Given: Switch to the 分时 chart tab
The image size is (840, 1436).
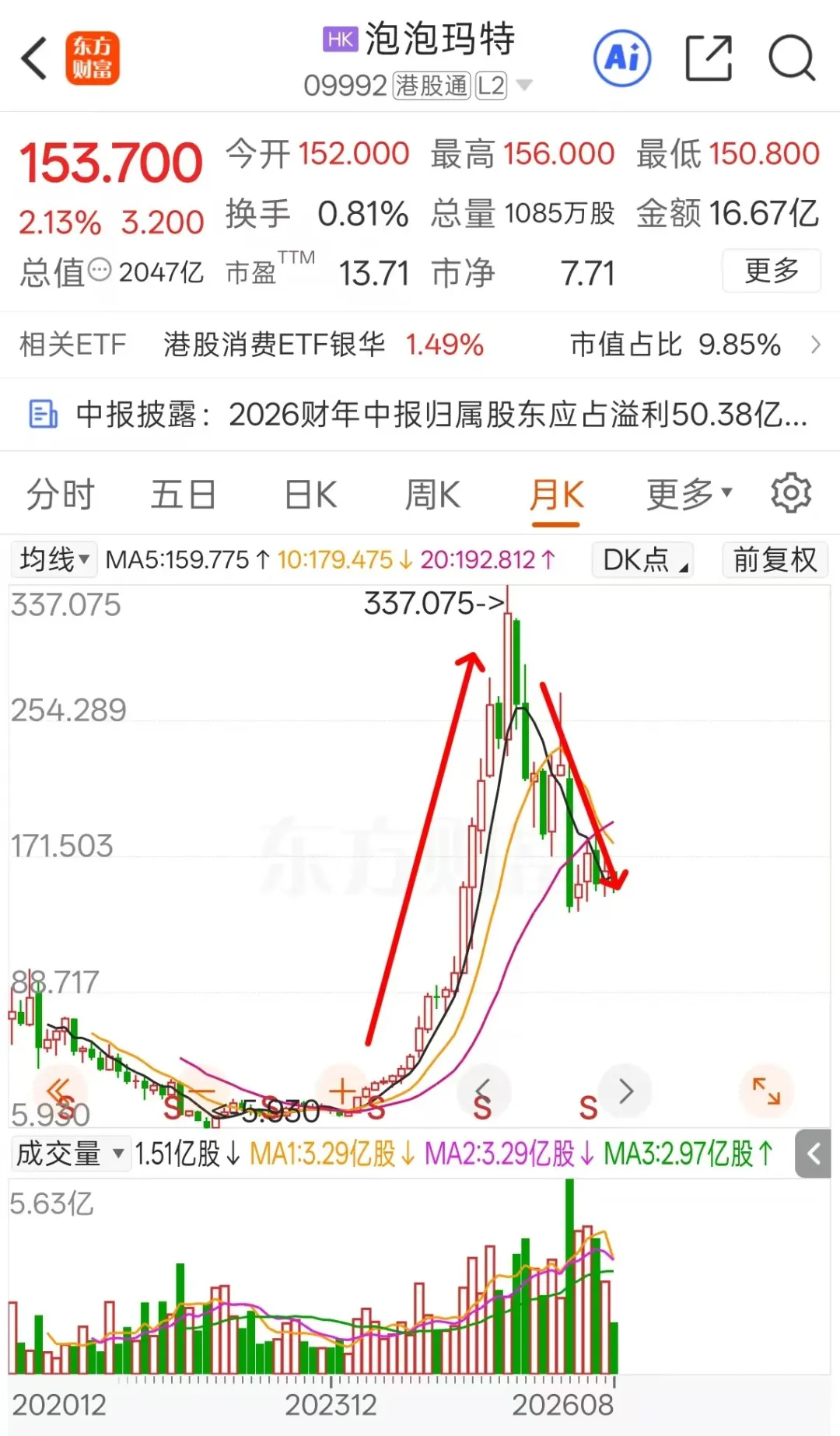Looking at the screenshot, I should click(61, 495).
